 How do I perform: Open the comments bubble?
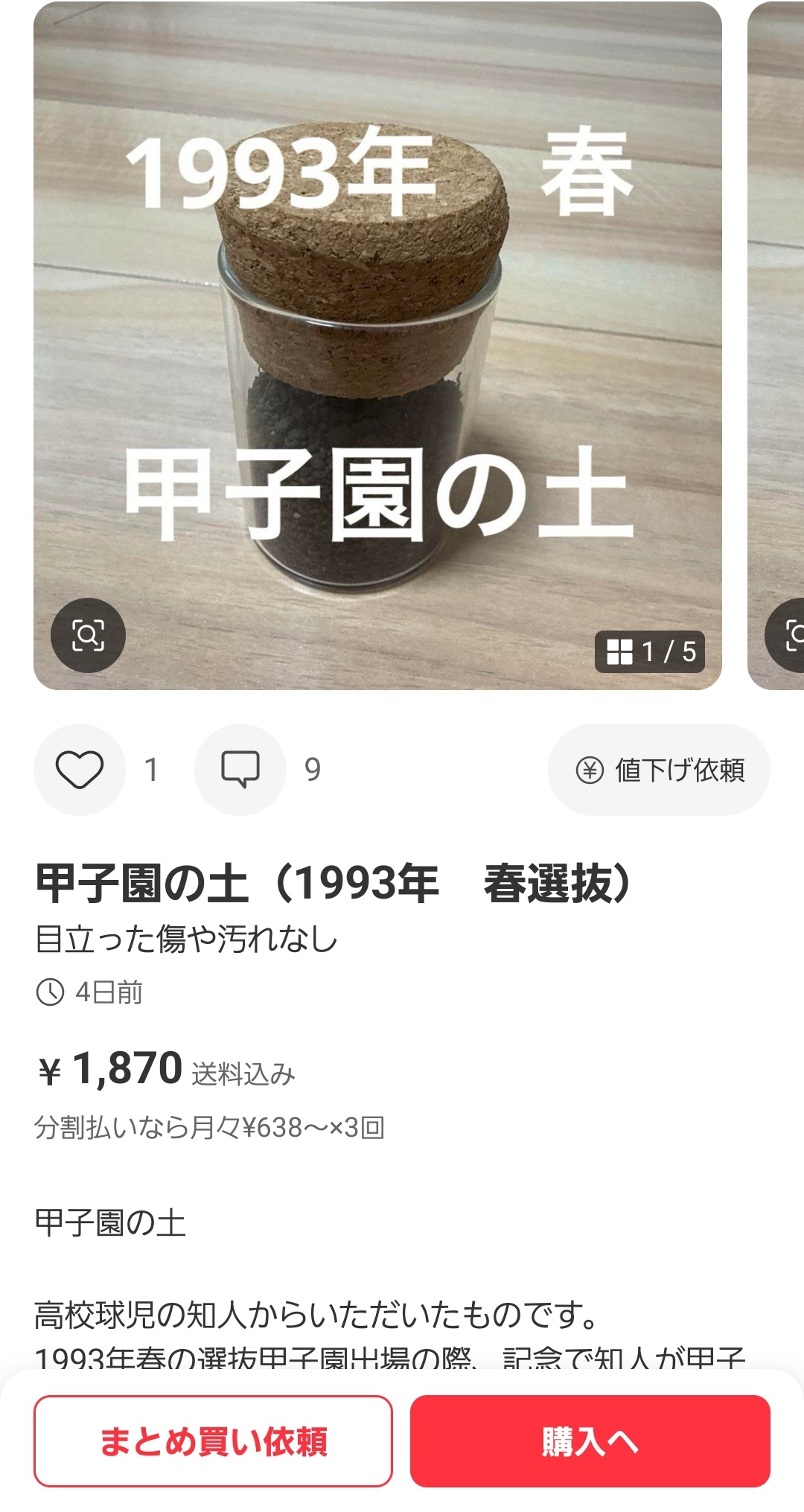[240, 770]
